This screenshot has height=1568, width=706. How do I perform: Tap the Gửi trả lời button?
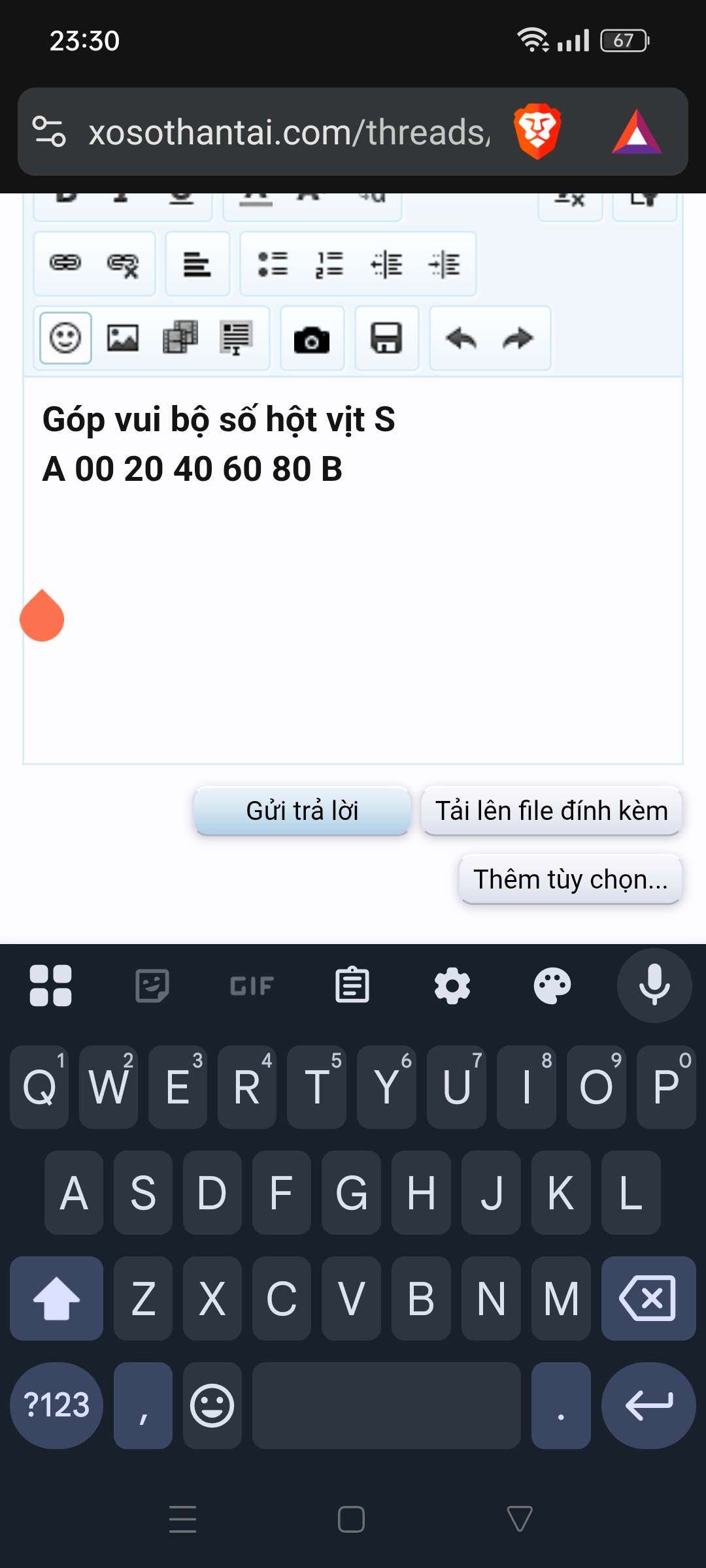click(x=302, y=811)
